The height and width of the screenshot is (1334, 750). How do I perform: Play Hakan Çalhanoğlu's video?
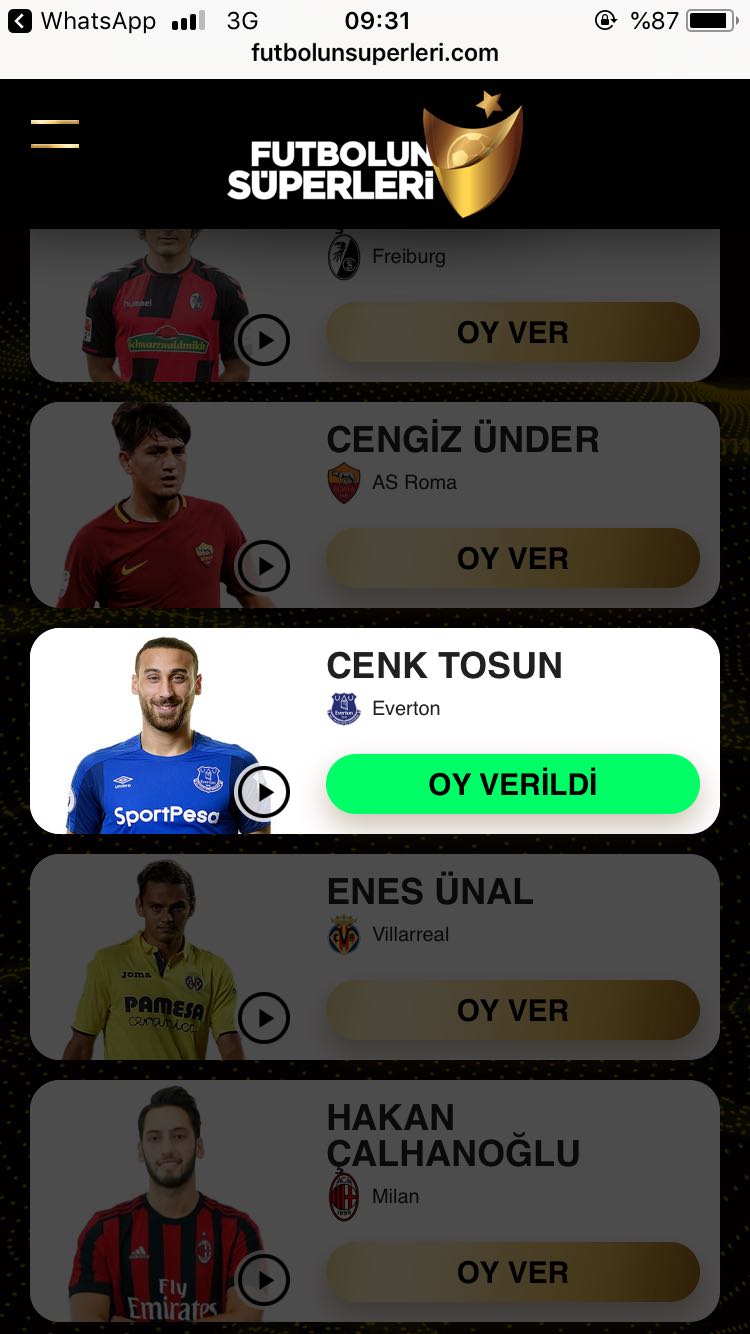point(263,1280)
